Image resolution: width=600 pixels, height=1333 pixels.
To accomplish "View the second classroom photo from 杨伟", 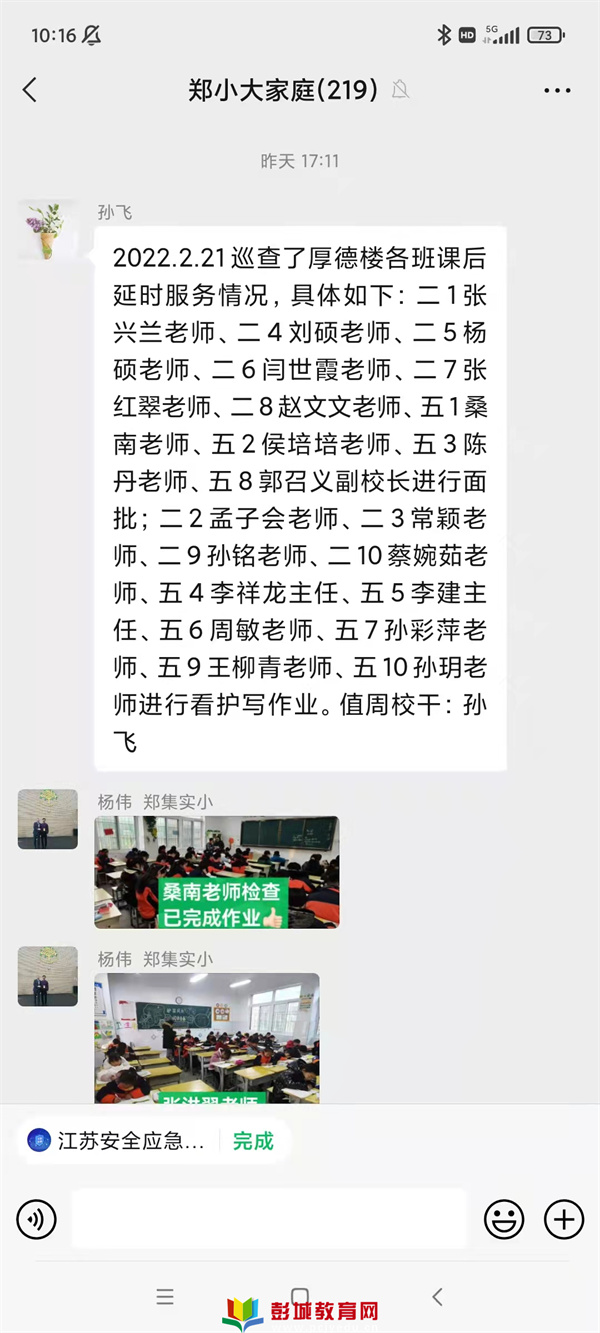I will point(207,1038).
